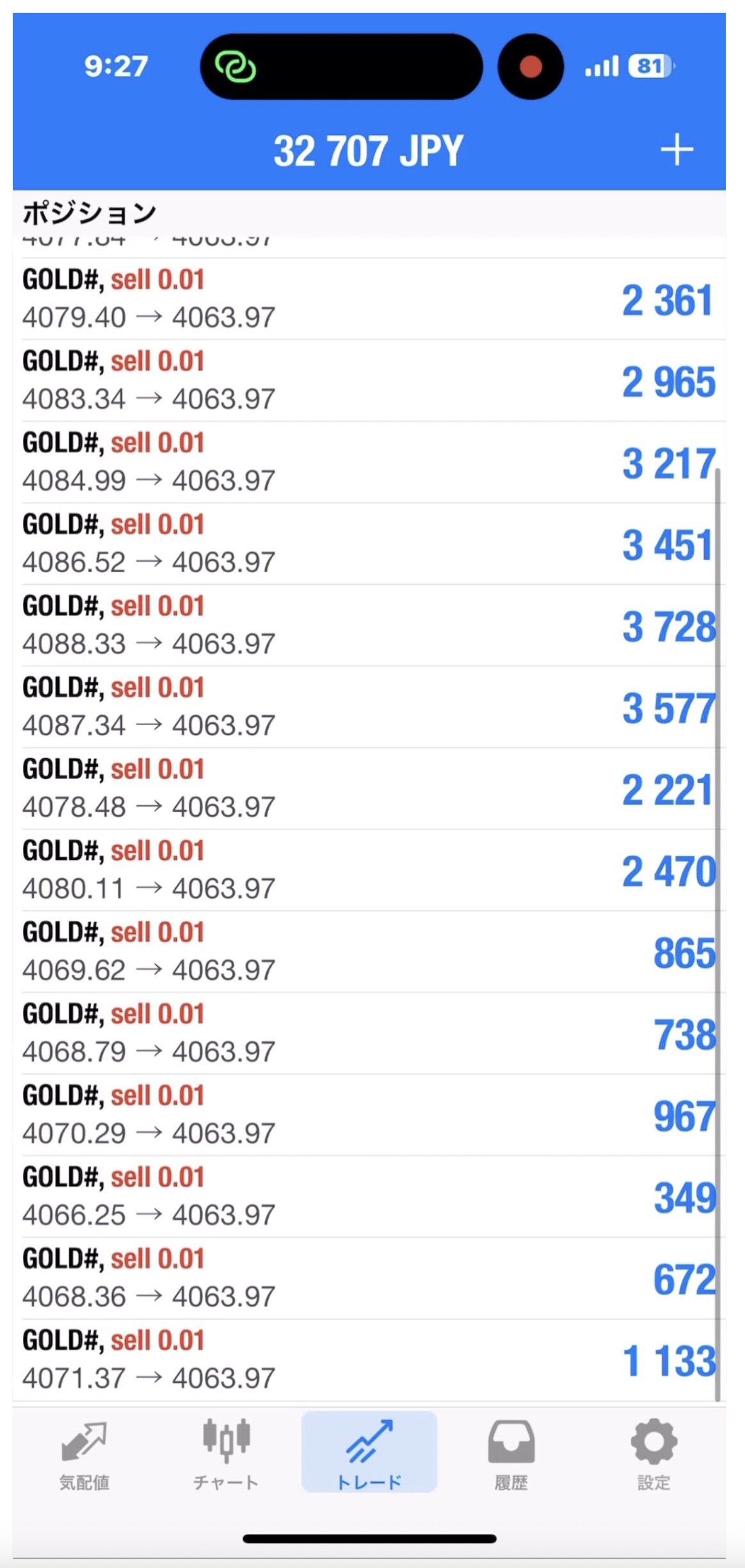This screenshot has width=745, height=1568.
Task: Tap the GOLD# sell position at 4087.34
Action: pos(369,707)
